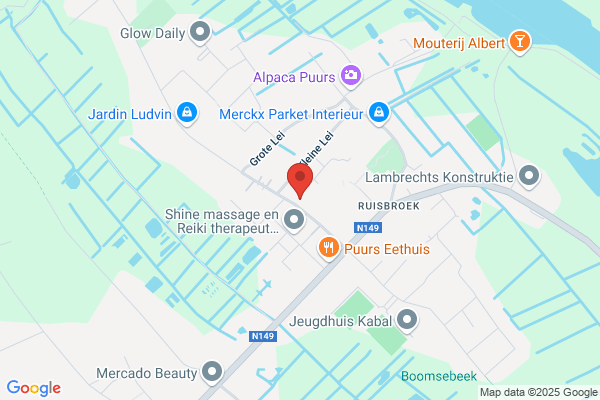Tap the Jardin Ludvin shop marker
The width and height of the screenshot is (600, 400).
point(187,113)
